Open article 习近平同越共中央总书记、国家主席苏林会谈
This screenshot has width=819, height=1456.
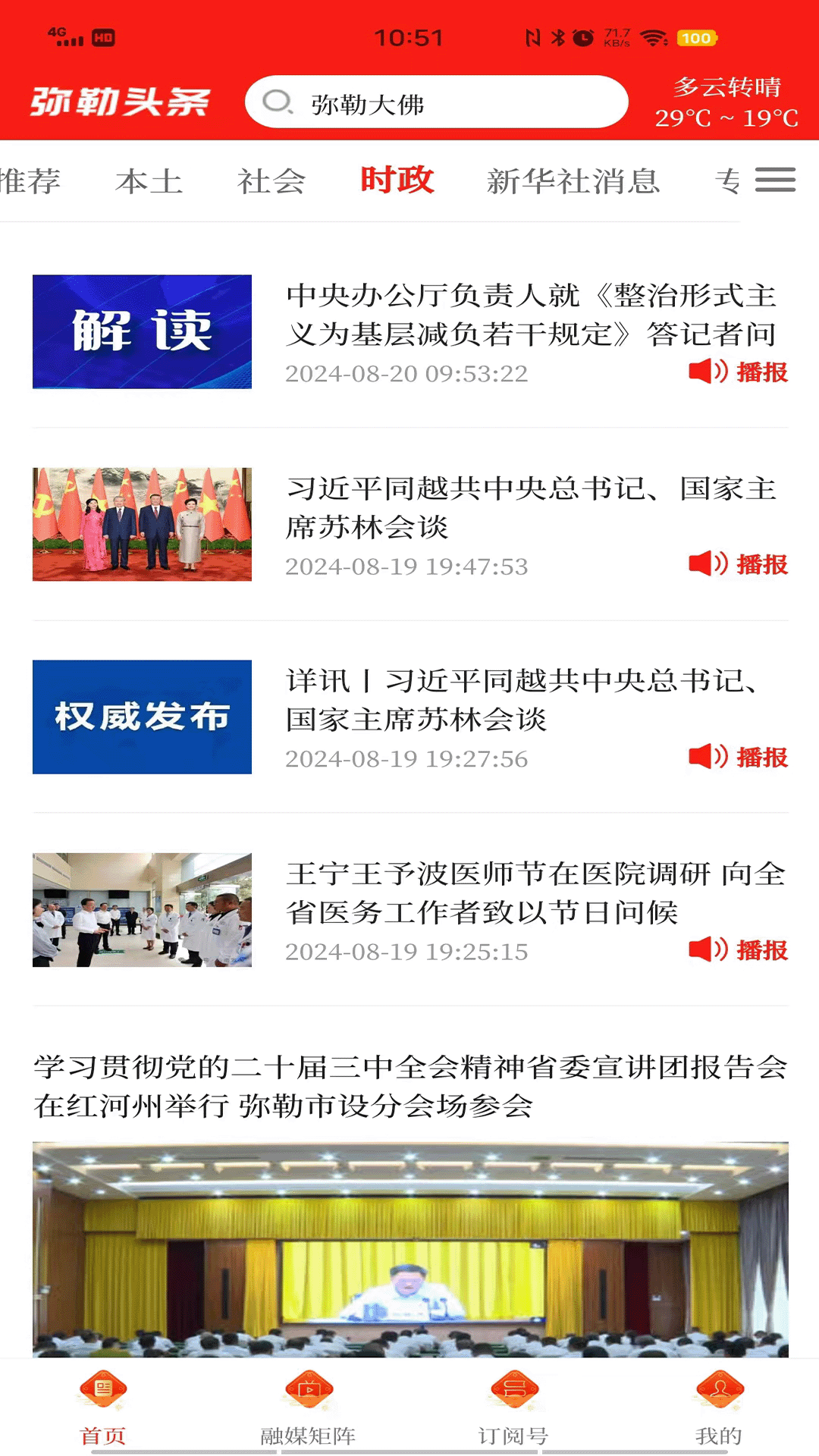pyautogui.click(x=531, y=507)
